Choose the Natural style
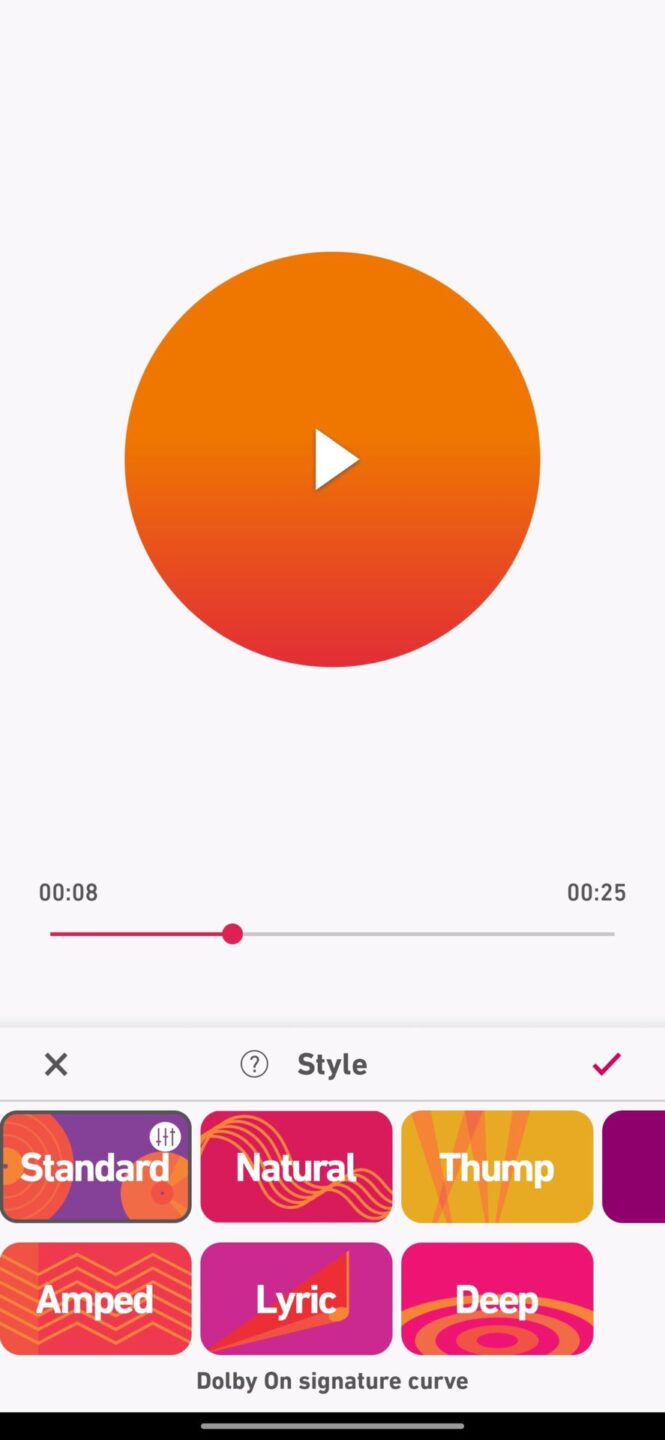665x1440 pixels. [x=296, y=1167]
